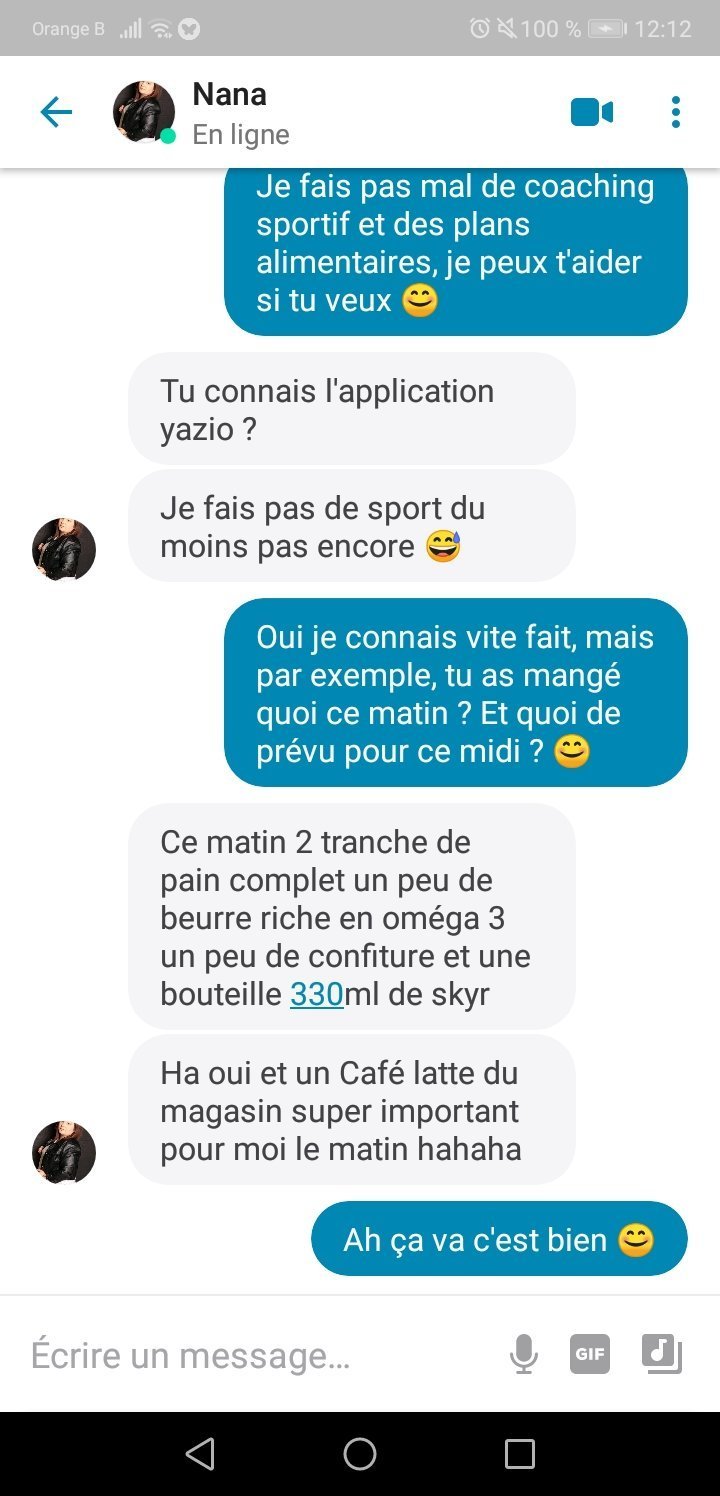Tap the system home button
The image size is (720, 1496).
coord(360,1454)
